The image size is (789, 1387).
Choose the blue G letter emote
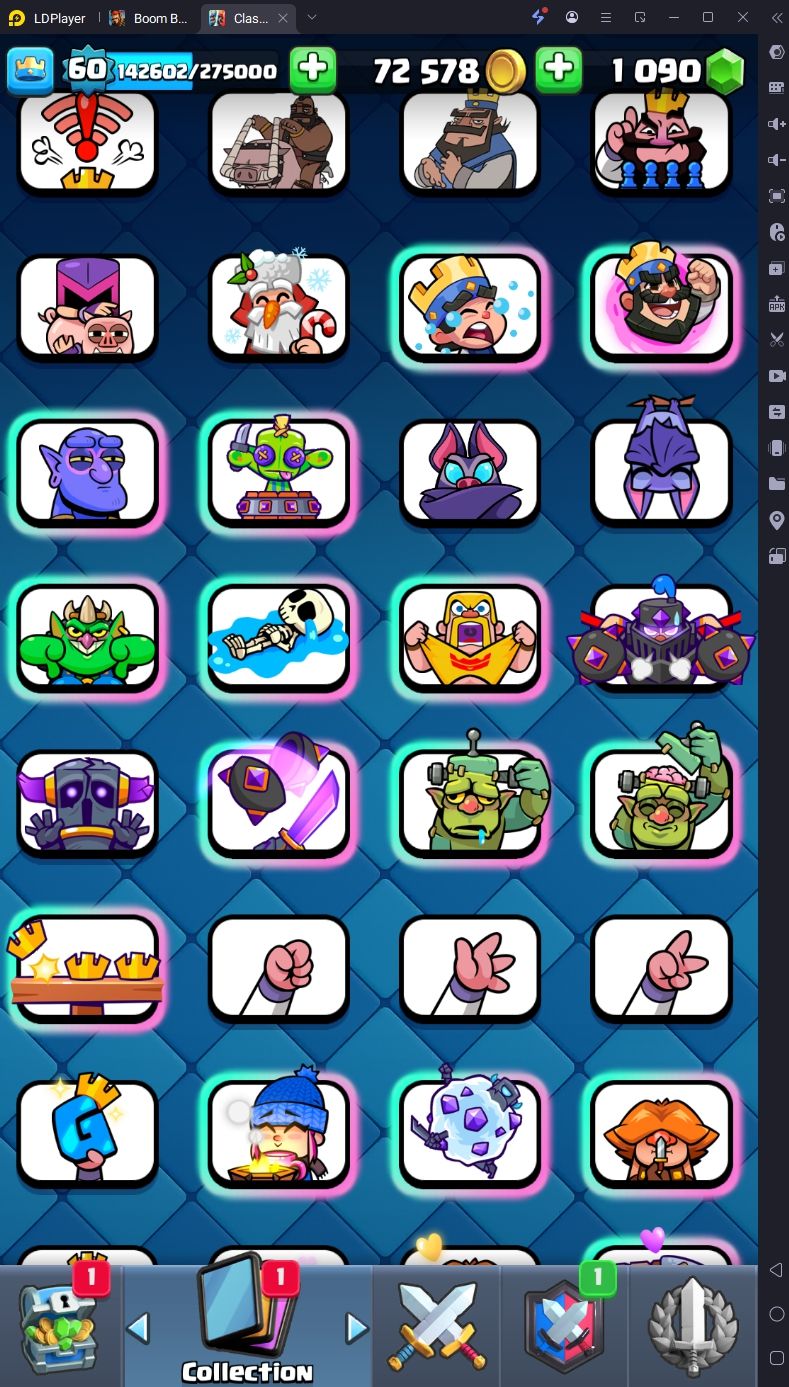click(x=88, y=1131)
